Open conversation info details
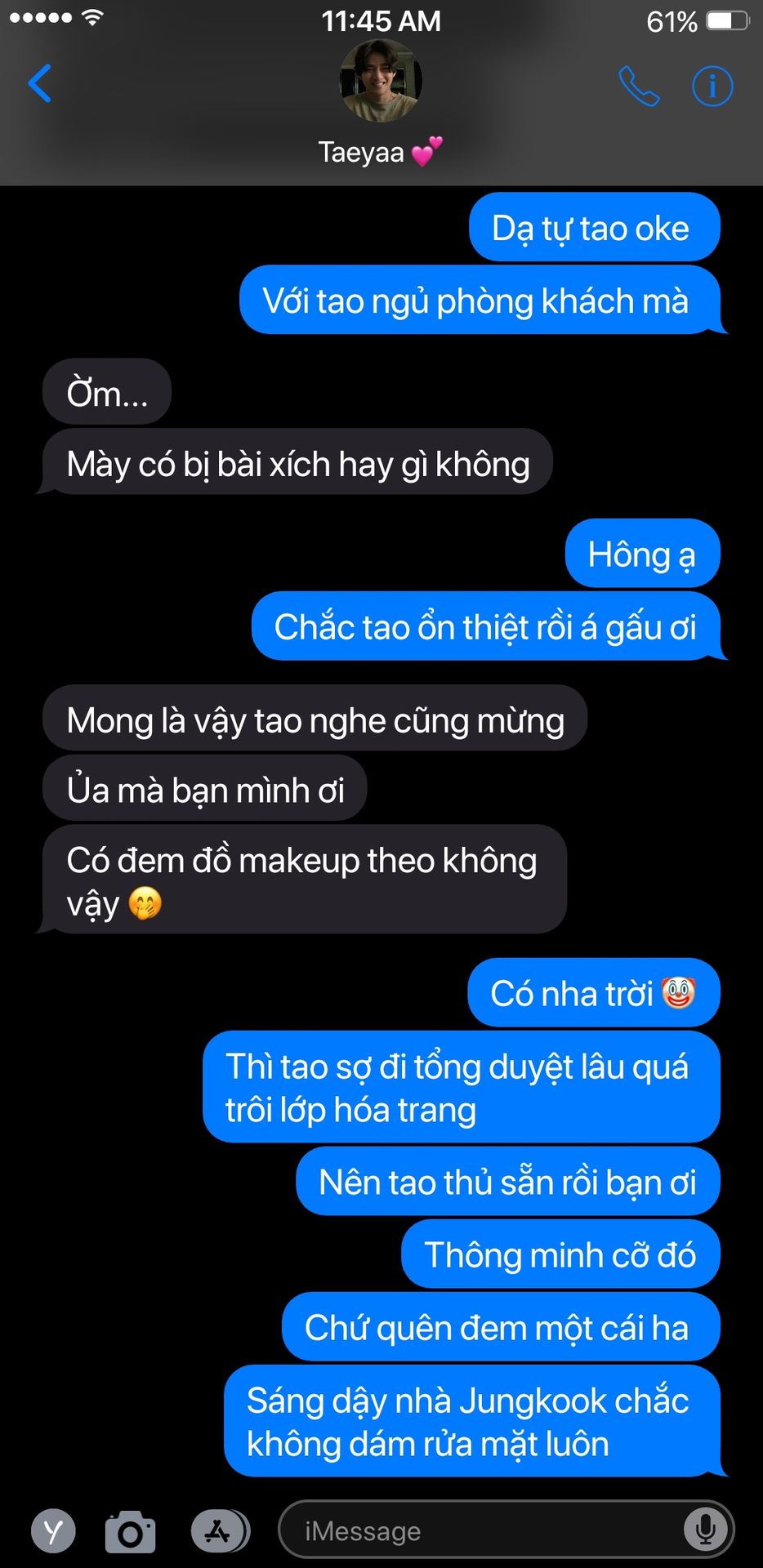Image resolution: width=763 pixels, height=1568 pixels. click(x=712, y=86)
